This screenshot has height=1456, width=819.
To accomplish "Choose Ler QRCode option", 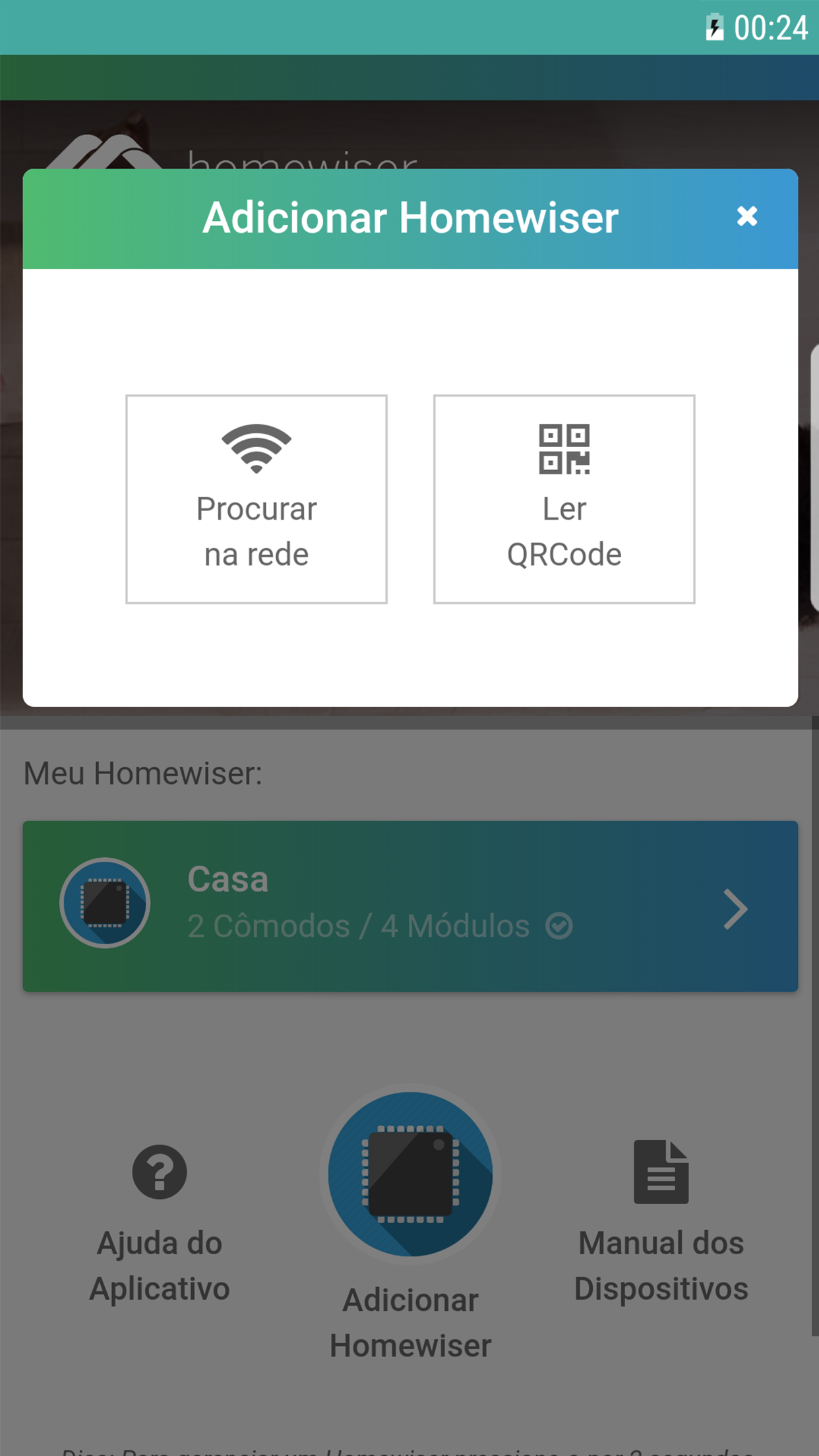I will click(x=564, y=499).
